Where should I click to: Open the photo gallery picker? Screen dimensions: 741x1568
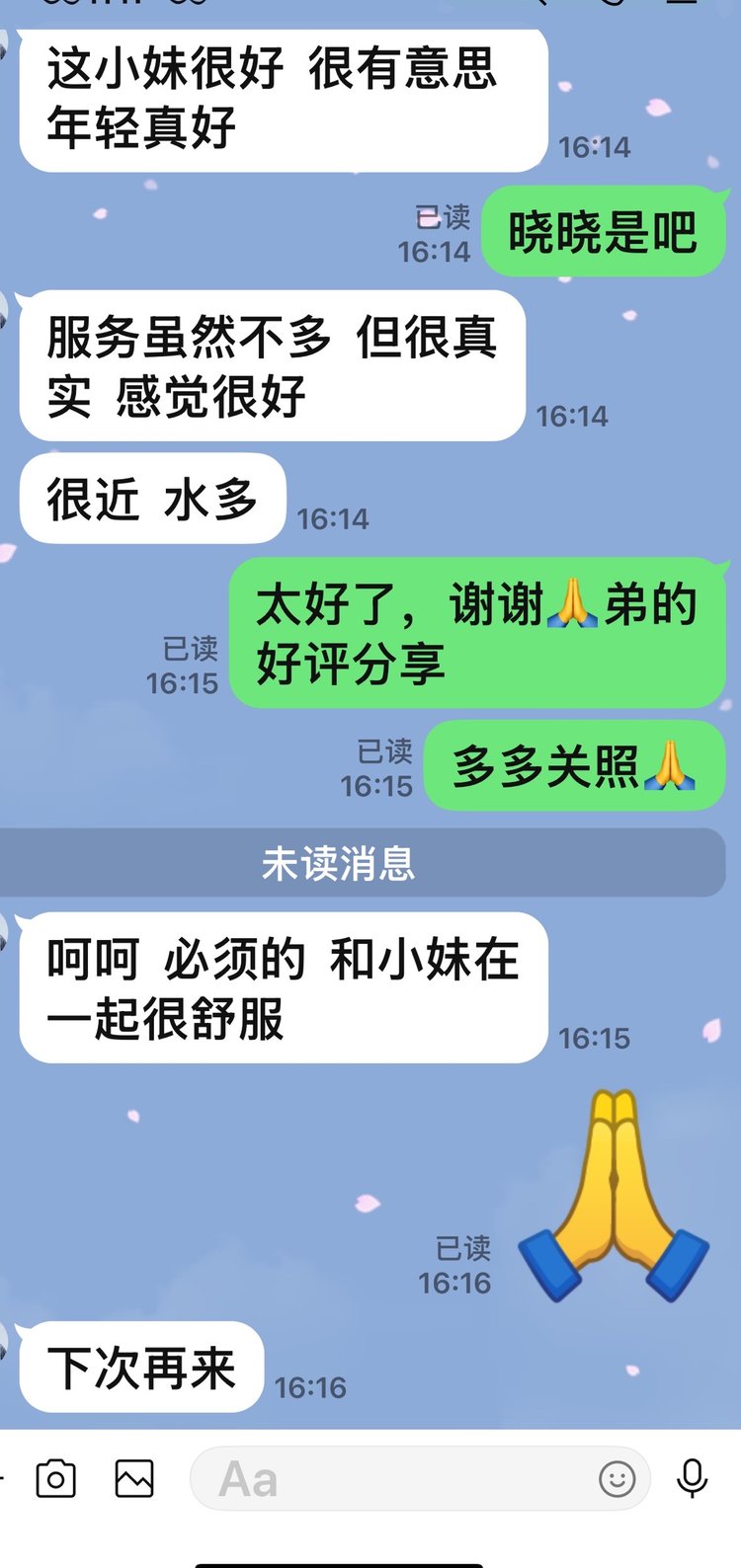click(x=134, y=1479)
